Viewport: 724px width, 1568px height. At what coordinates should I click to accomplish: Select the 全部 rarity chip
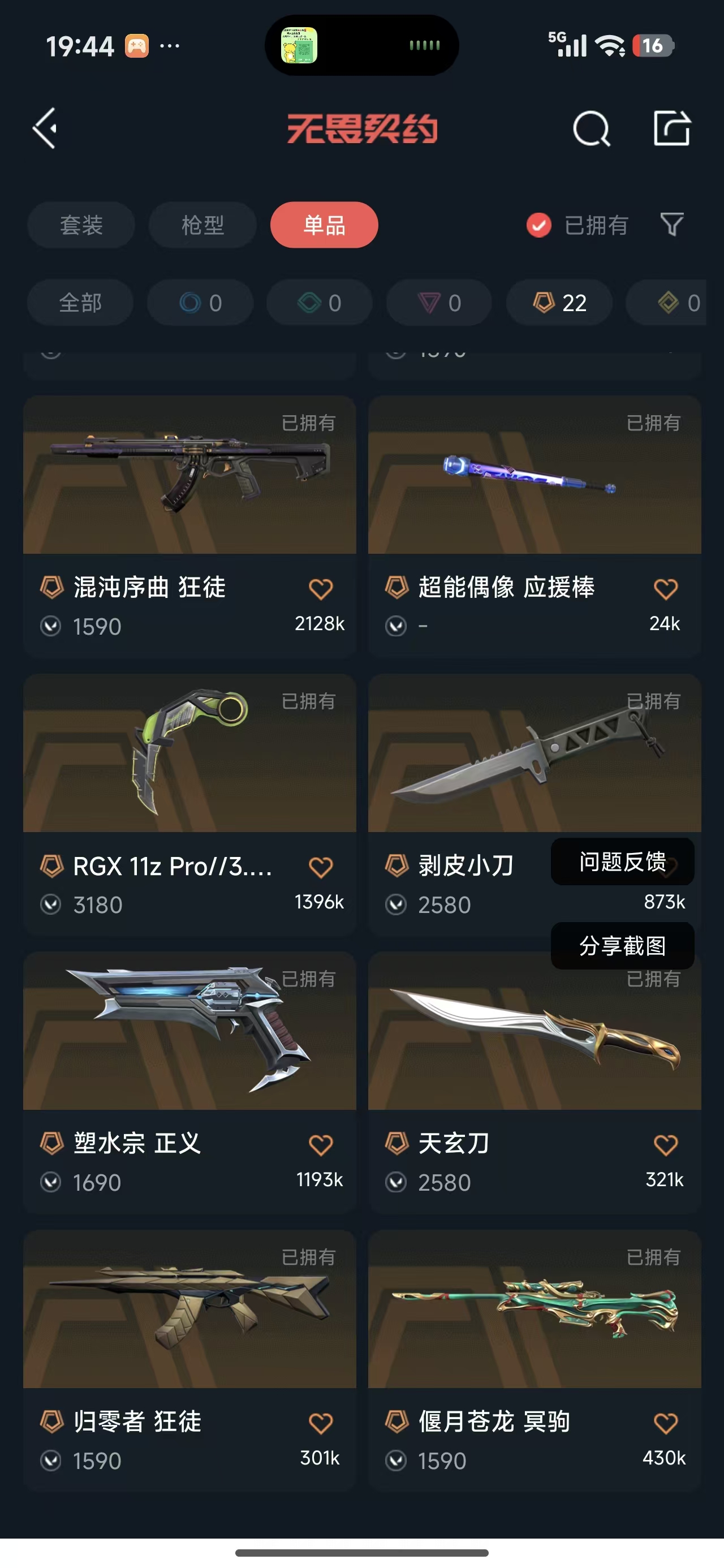(x=80, y=303)
